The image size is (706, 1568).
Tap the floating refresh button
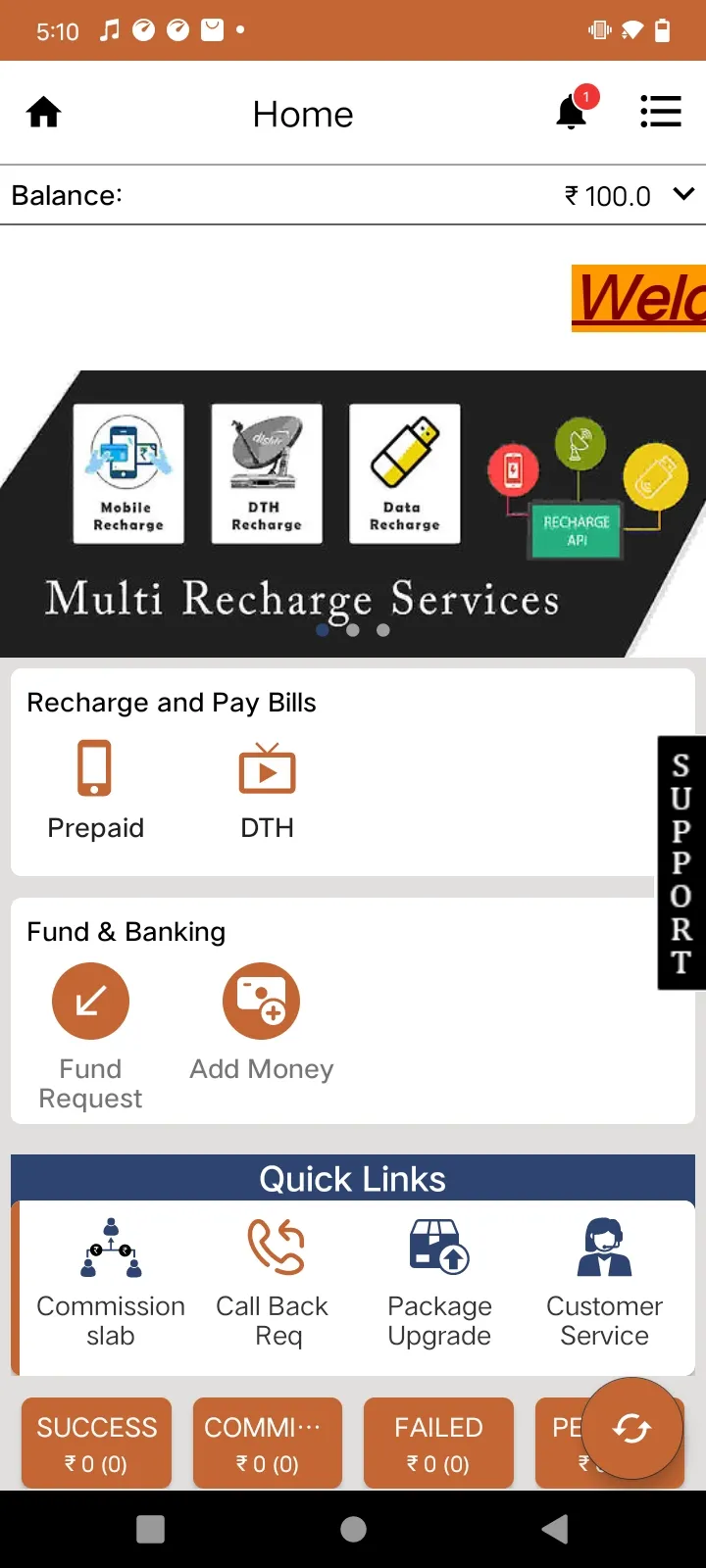[x=632, y=1429]
